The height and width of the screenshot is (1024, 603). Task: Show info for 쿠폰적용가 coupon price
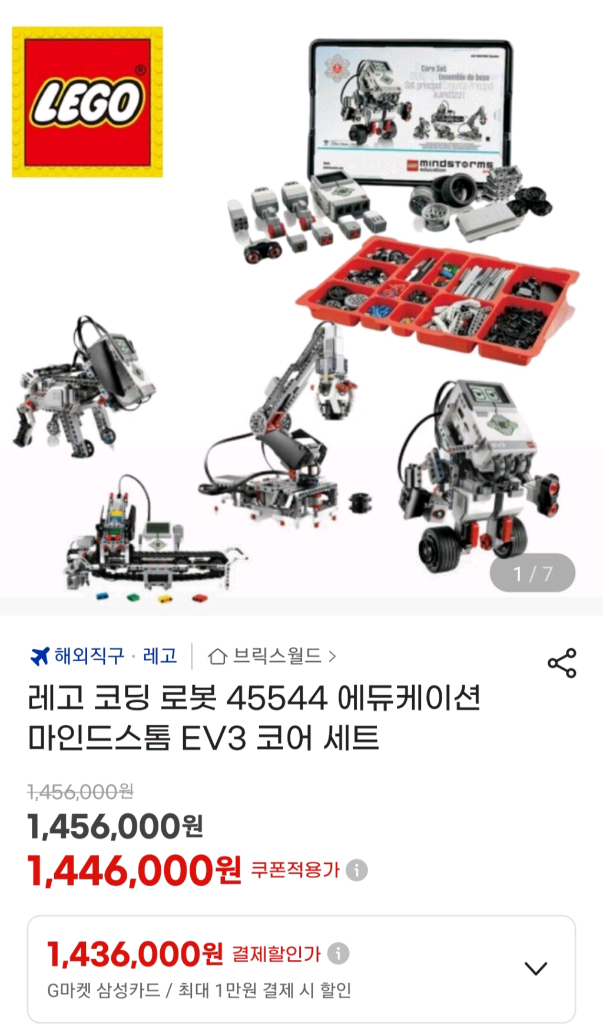coord(356,871)
